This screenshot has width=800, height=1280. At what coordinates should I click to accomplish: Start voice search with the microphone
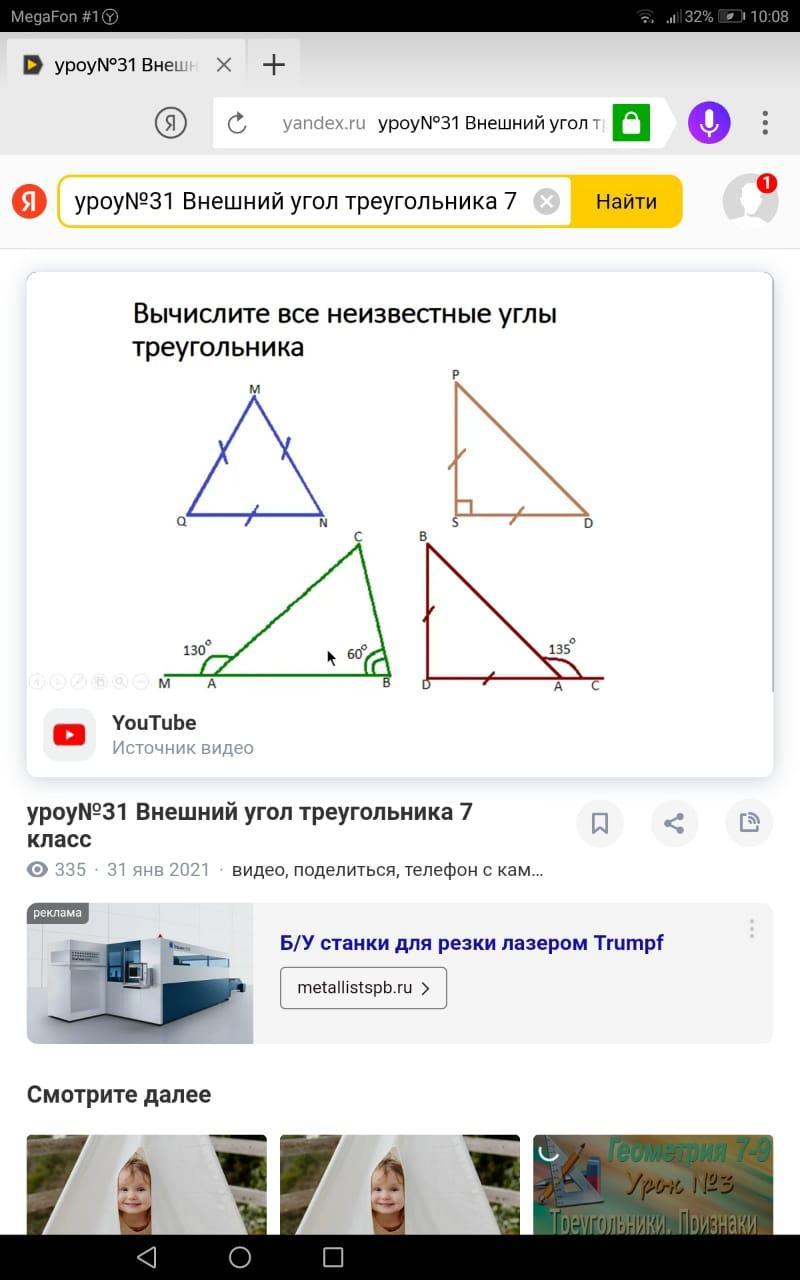click(709, 124)
